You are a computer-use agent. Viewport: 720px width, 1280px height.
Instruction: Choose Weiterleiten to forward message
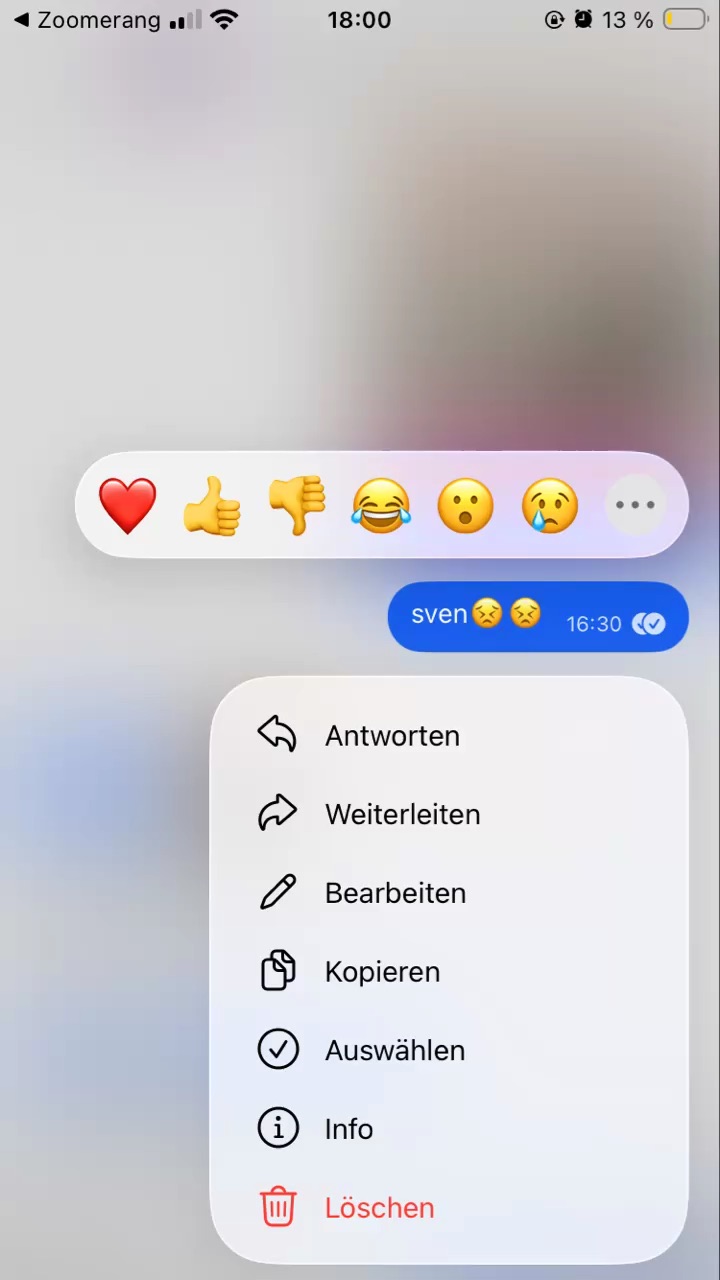pos(402,814)
